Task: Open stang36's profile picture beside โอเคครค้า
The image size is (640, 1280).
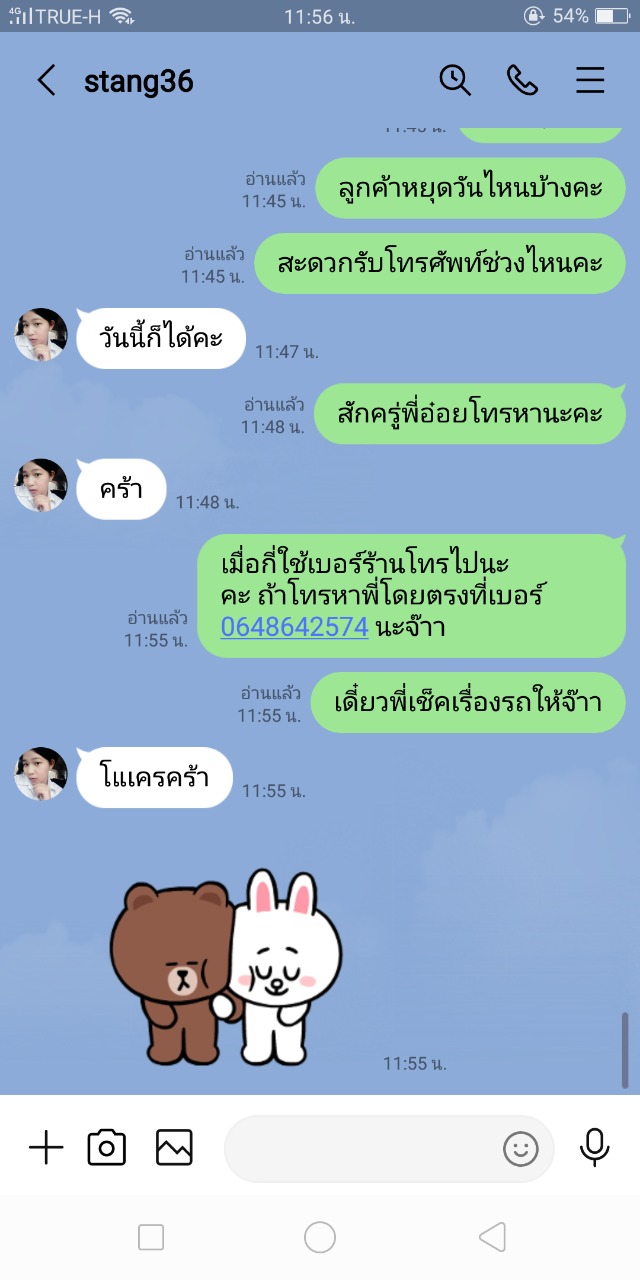Action: pyautogui.click(x=41, y=775)
